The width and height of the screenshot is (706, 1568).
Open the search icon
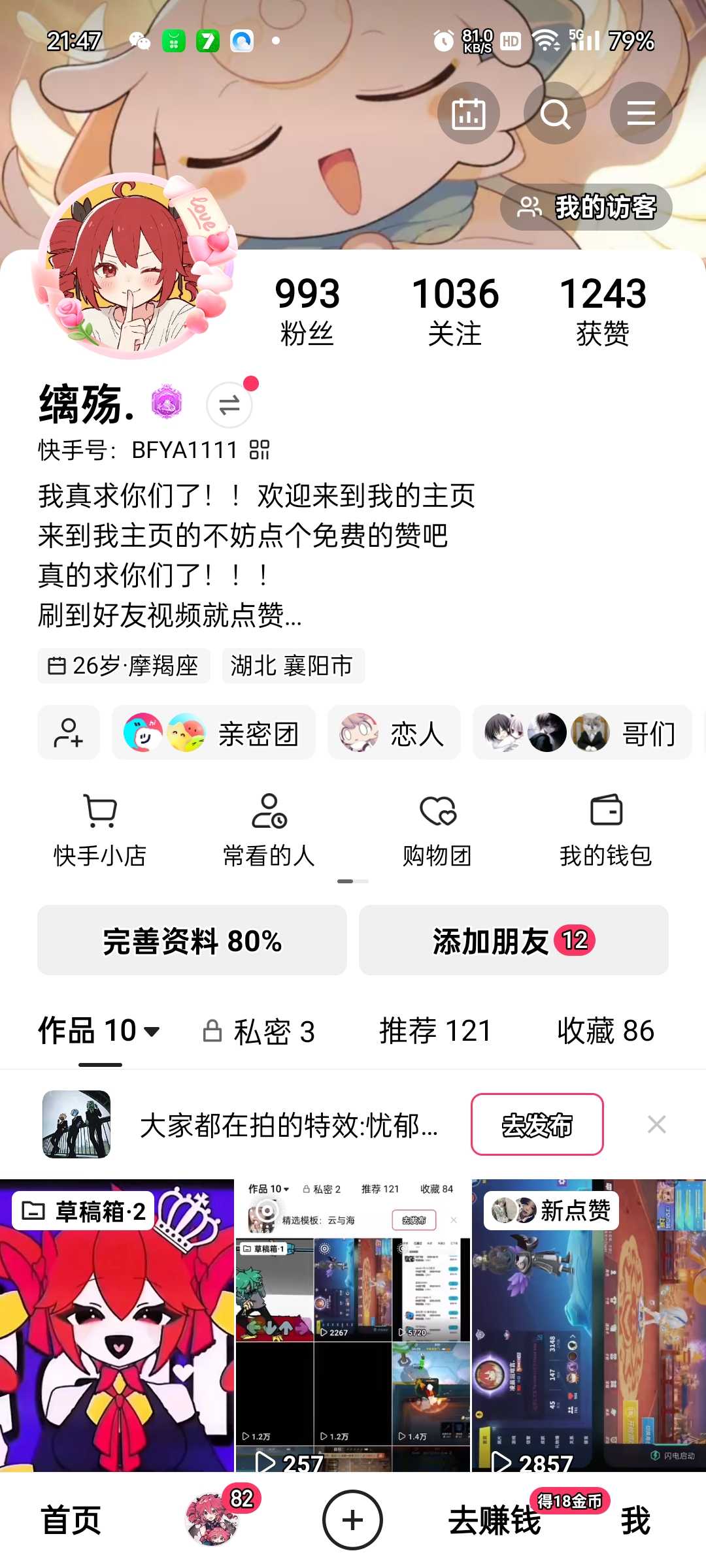pyautogui.click(x=555, y=114)
